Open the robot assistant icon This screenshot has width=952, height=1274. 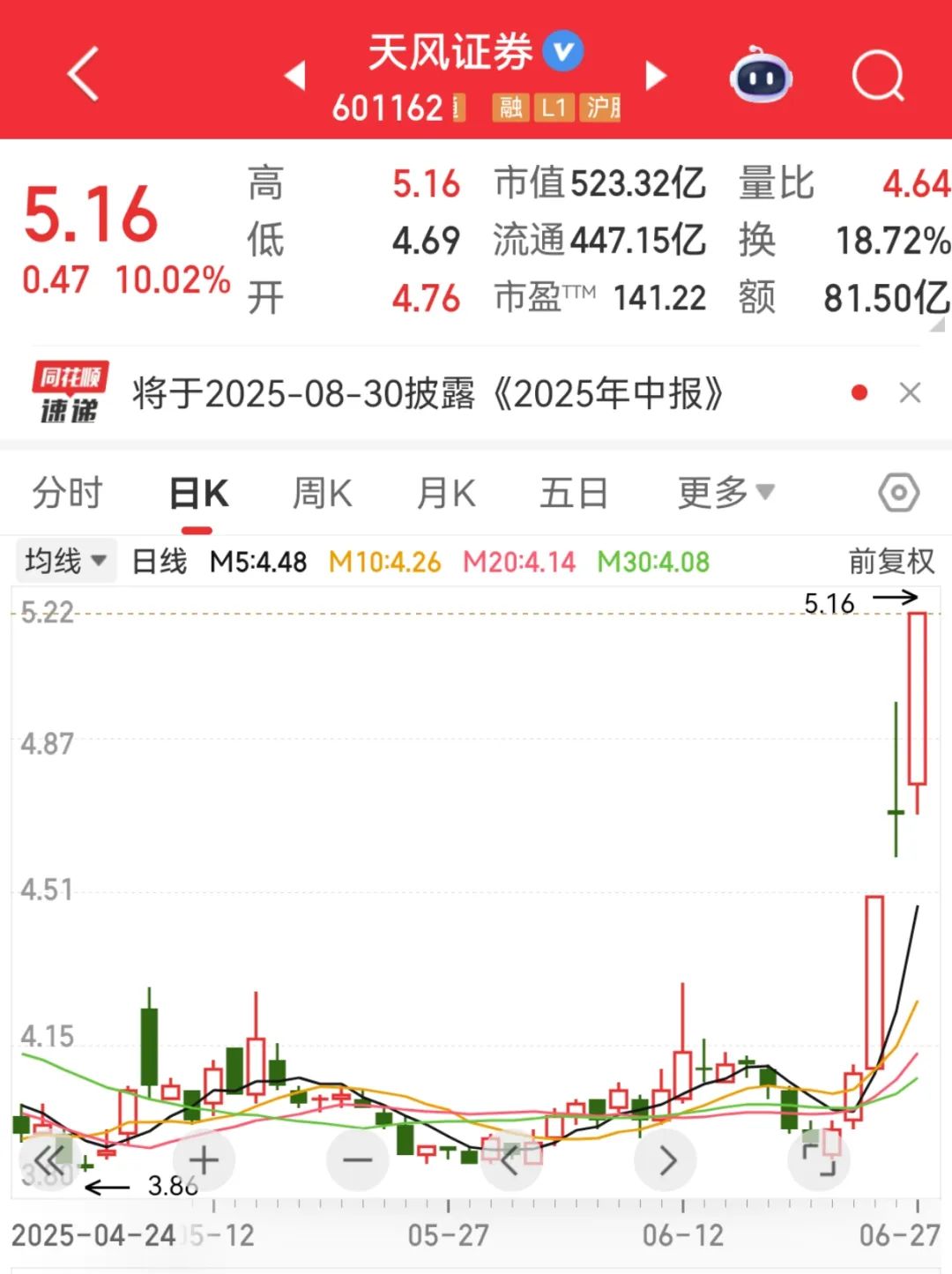[x=761, y=76]
